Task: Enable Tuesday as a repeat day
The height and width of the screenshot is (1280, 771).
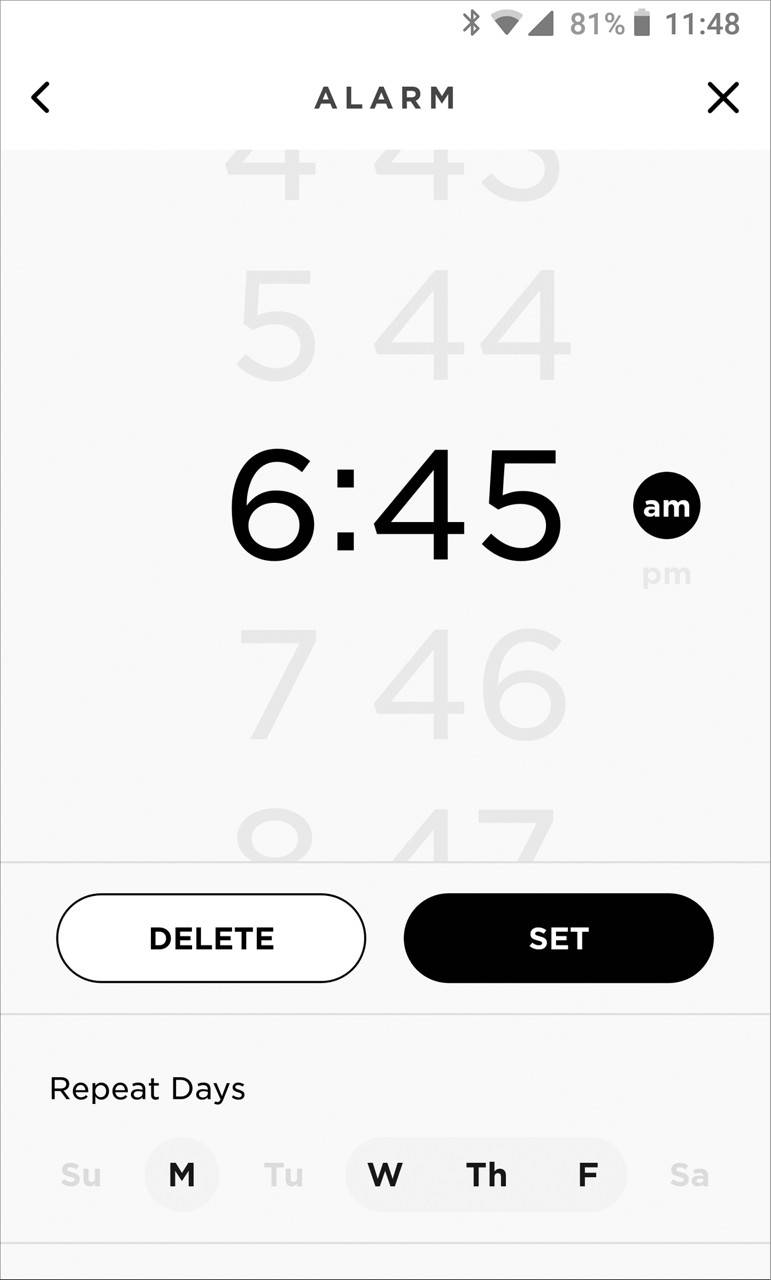Action: coord(283,1174)
